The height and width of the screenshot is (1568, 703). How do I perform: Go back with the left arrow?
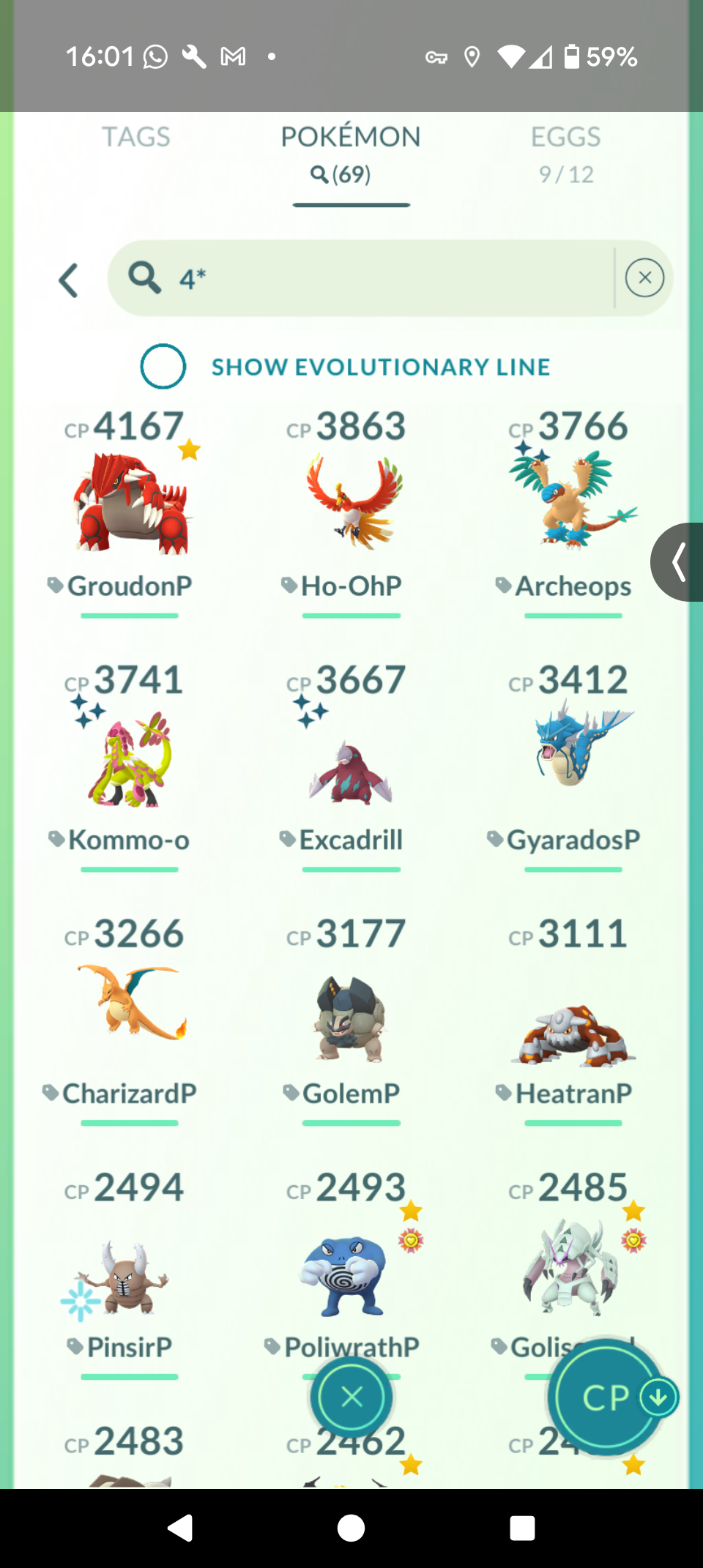(x=68, y=280)
